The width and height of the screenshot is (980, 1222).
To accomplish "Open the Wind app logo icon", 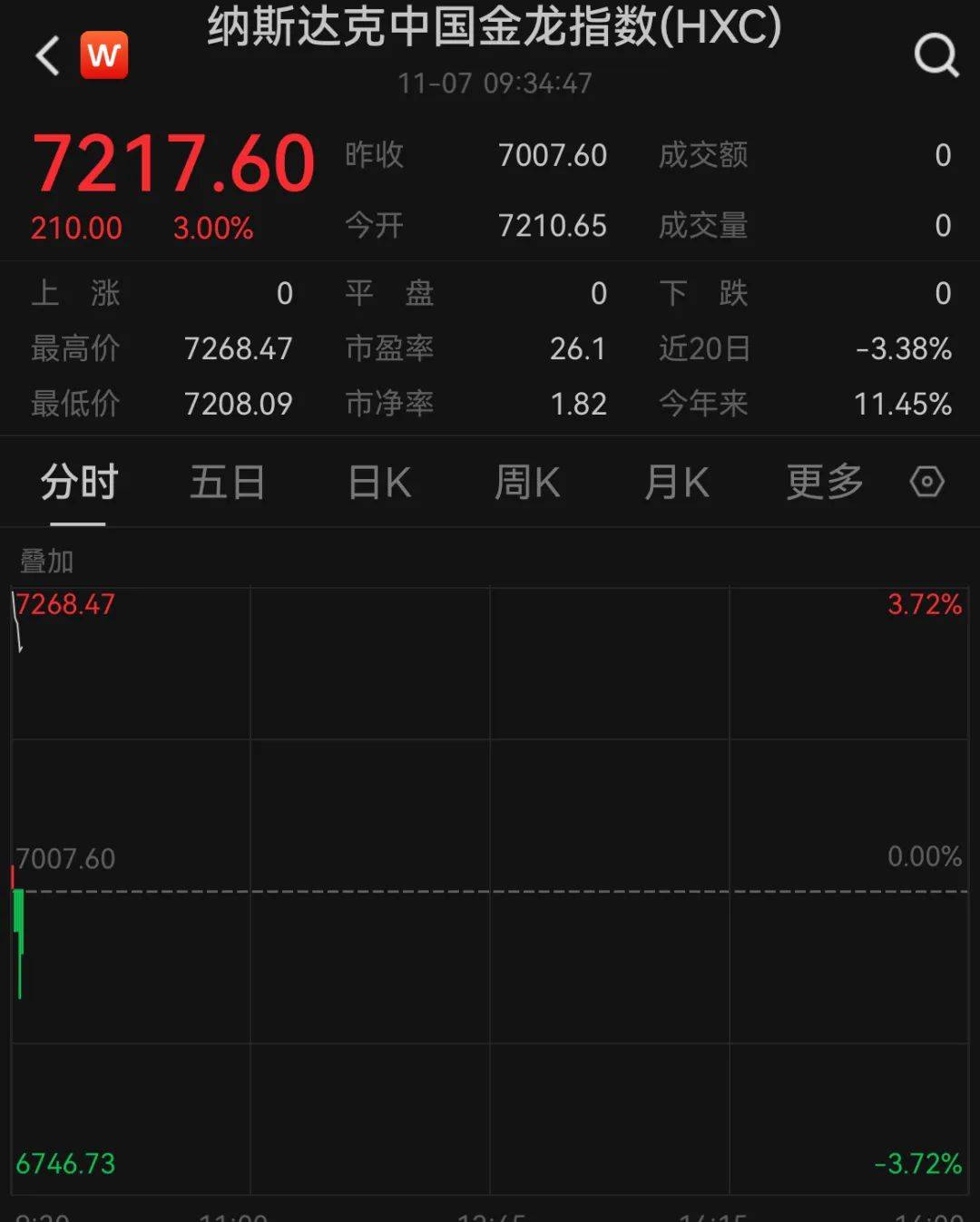I will tap(104, 54).
